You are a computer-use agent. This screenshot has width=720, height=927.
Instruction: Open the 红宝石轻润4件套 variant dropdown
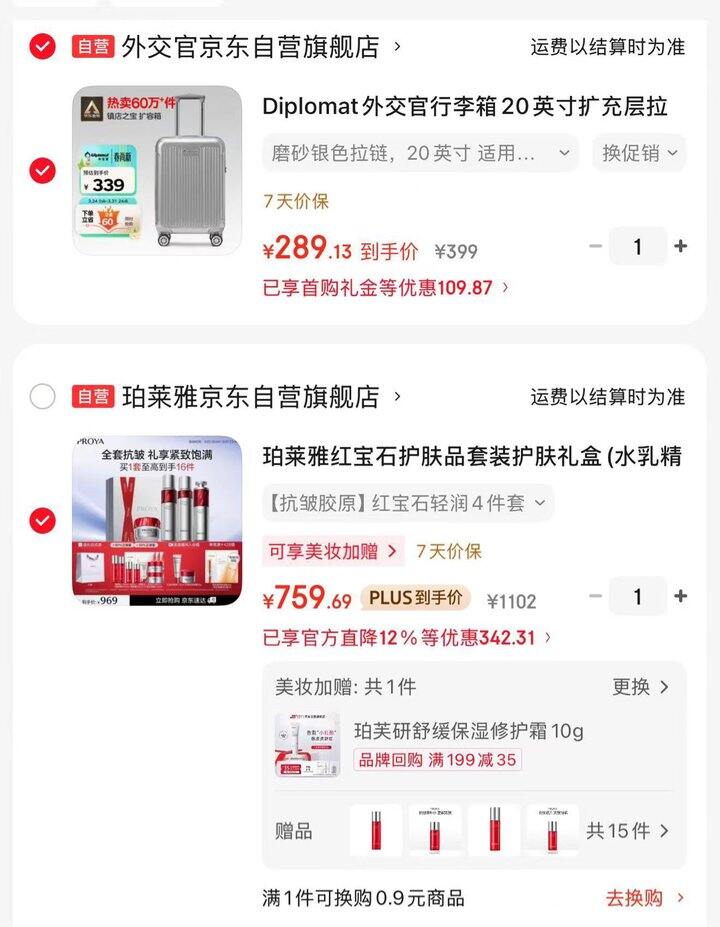click(x=412, y=505)
